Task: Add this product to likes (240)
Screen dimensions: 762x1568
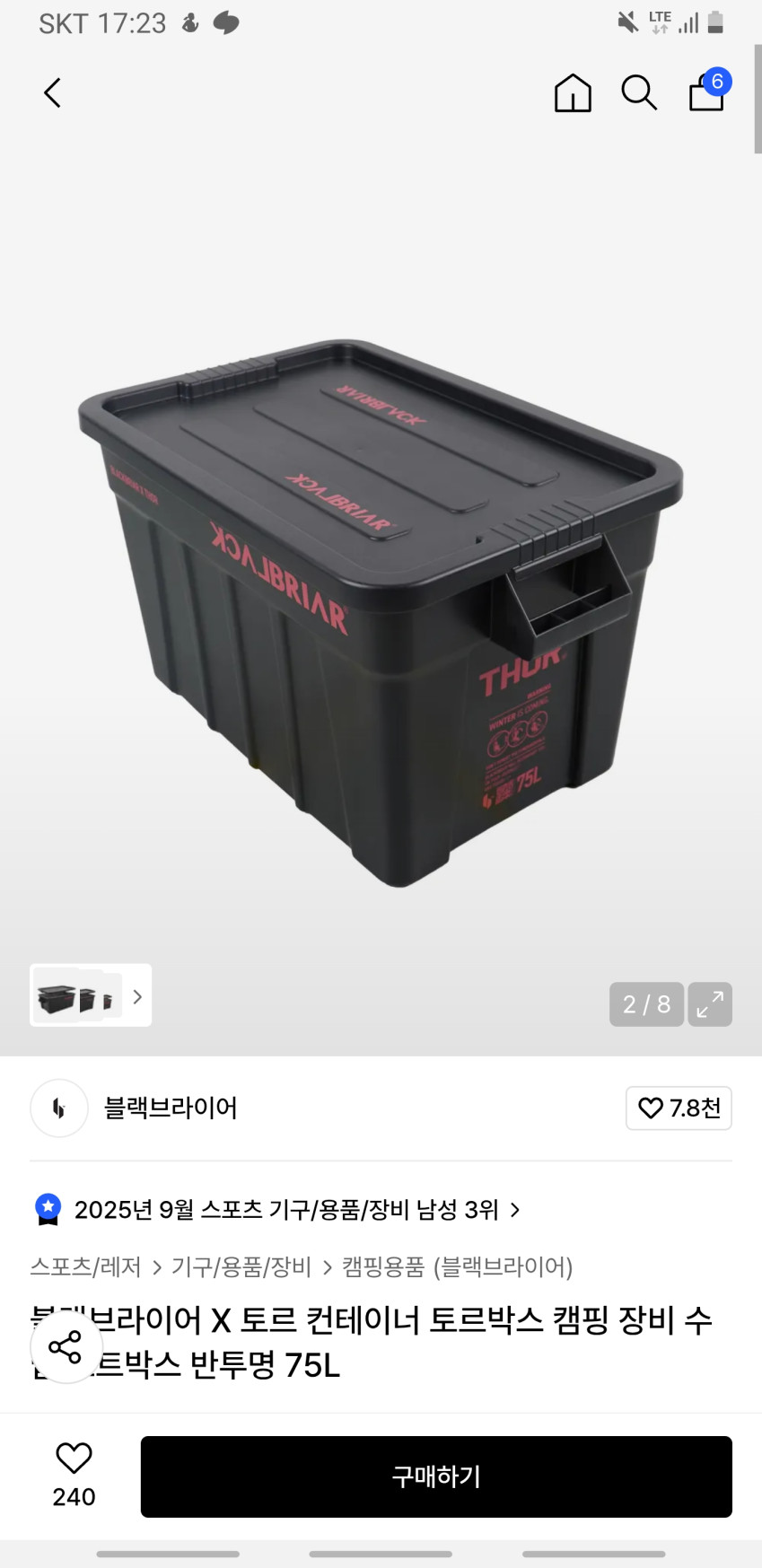Action: 74,1475
